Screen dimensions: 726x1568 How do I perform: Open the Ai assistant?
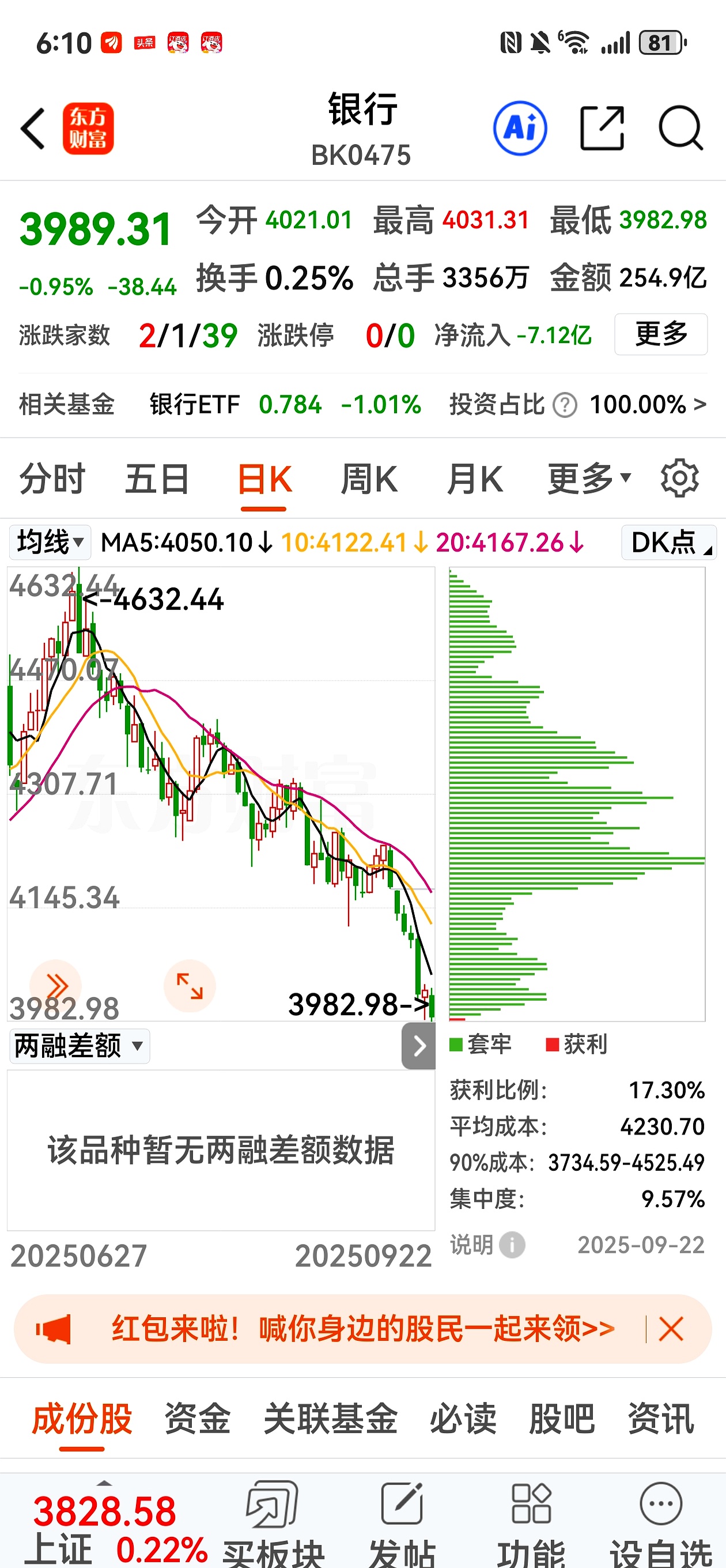tap(520, 129)
